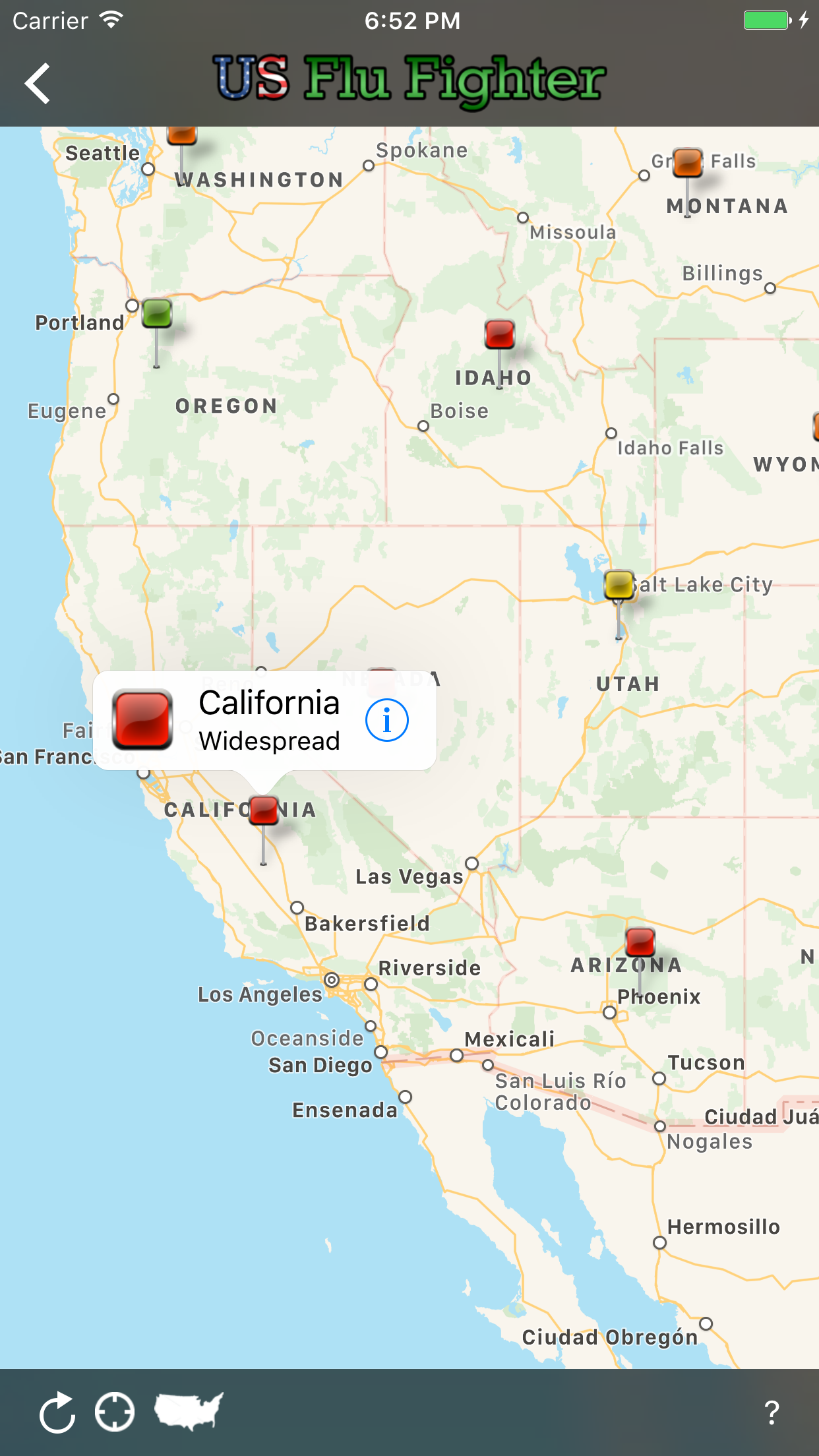Center map on current location
This screenshot has width=819, height=1456.
115,1412
